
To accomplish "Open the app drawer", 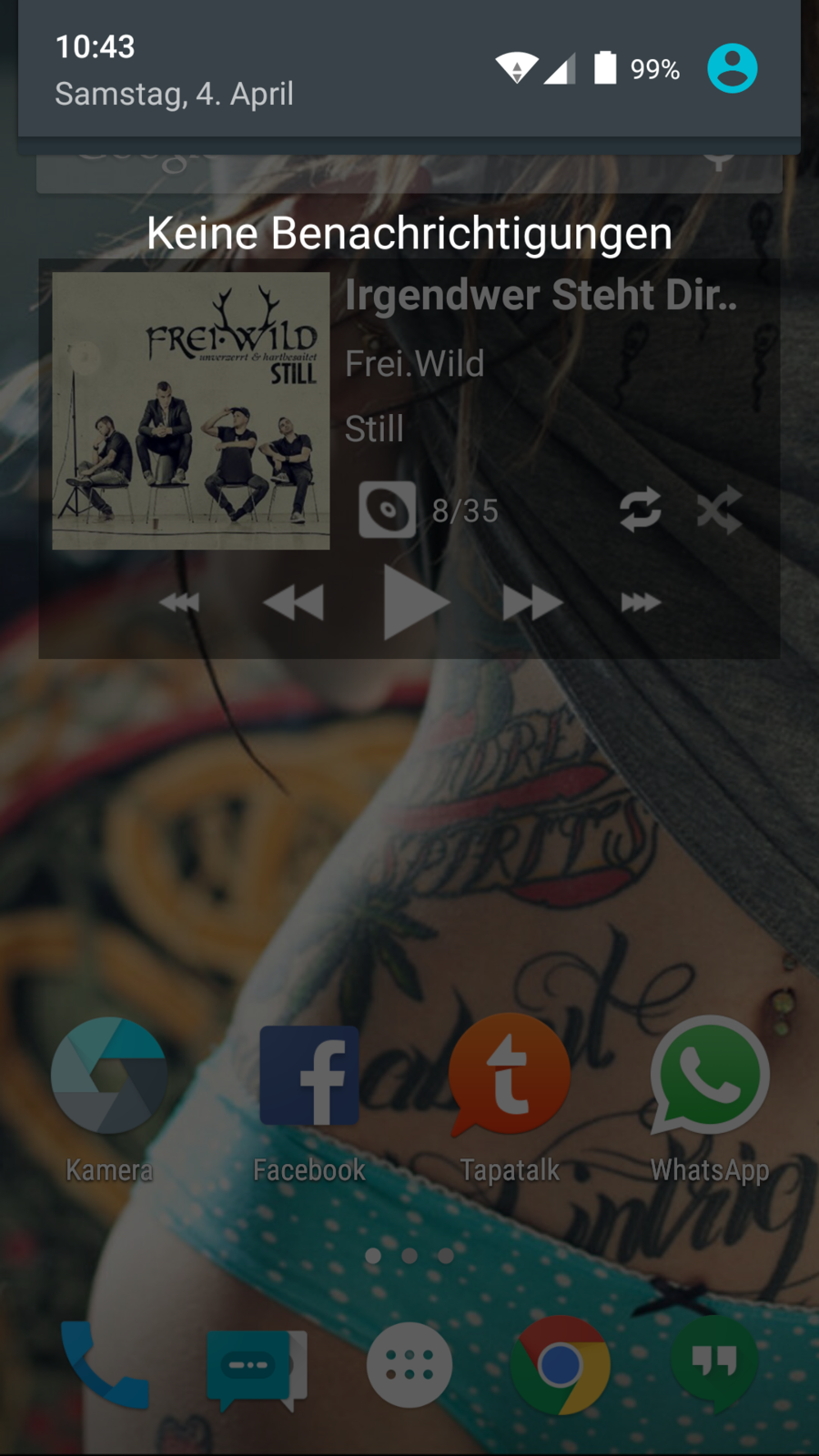I will point(409,1365).
